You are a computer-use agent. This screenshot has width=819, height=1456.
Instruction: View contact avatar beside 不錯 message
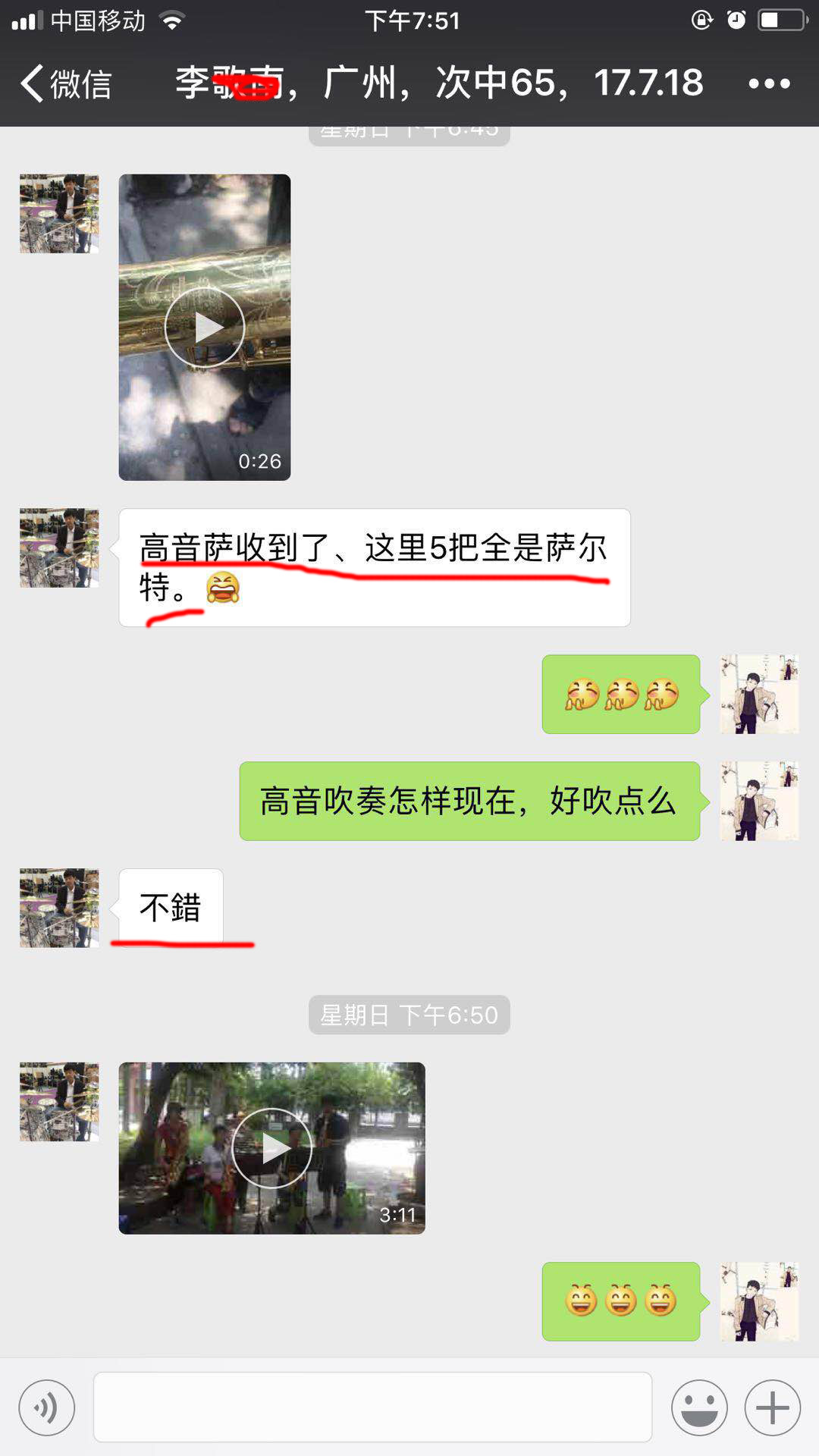[x=59, y=908]
